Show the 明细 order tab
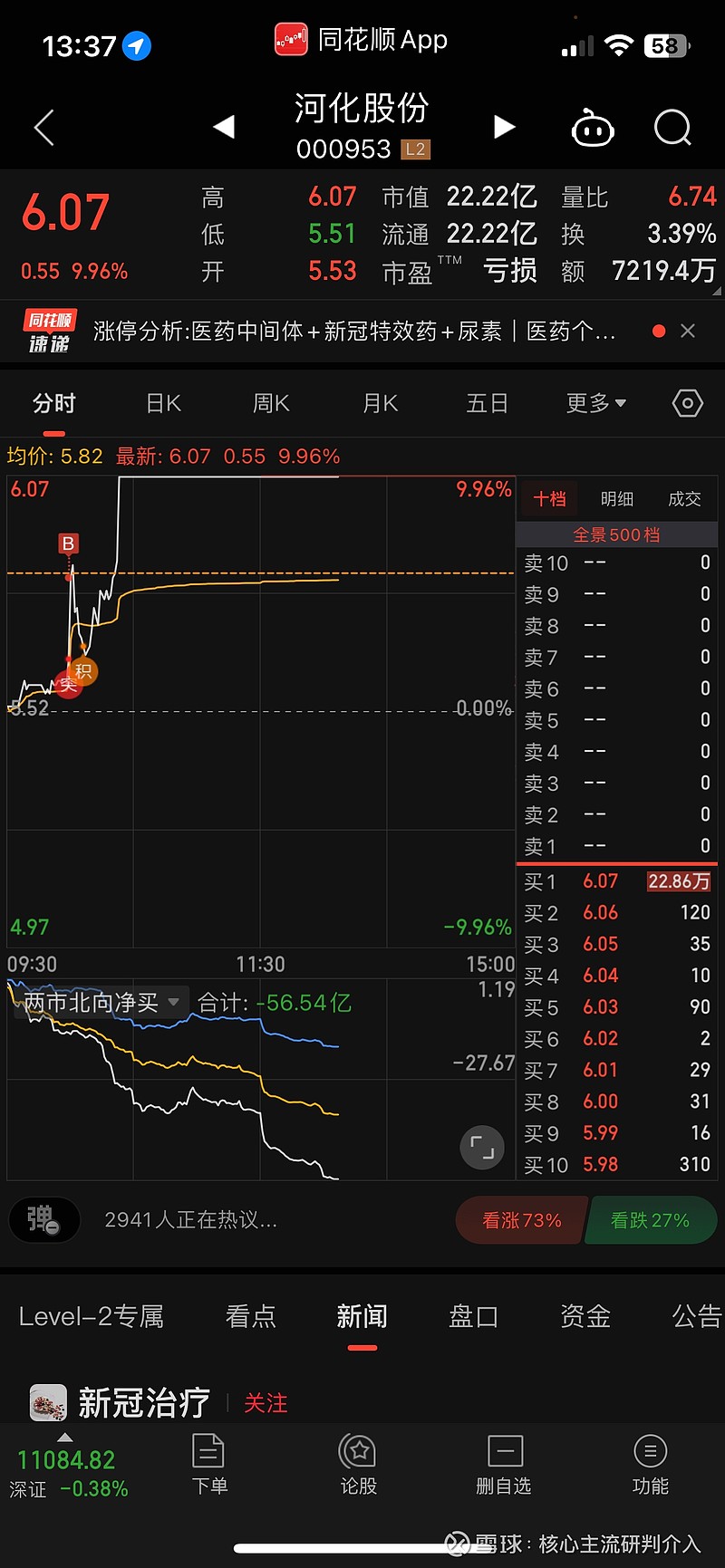This screenshot has width=725, height=1568. click(617, 499)
